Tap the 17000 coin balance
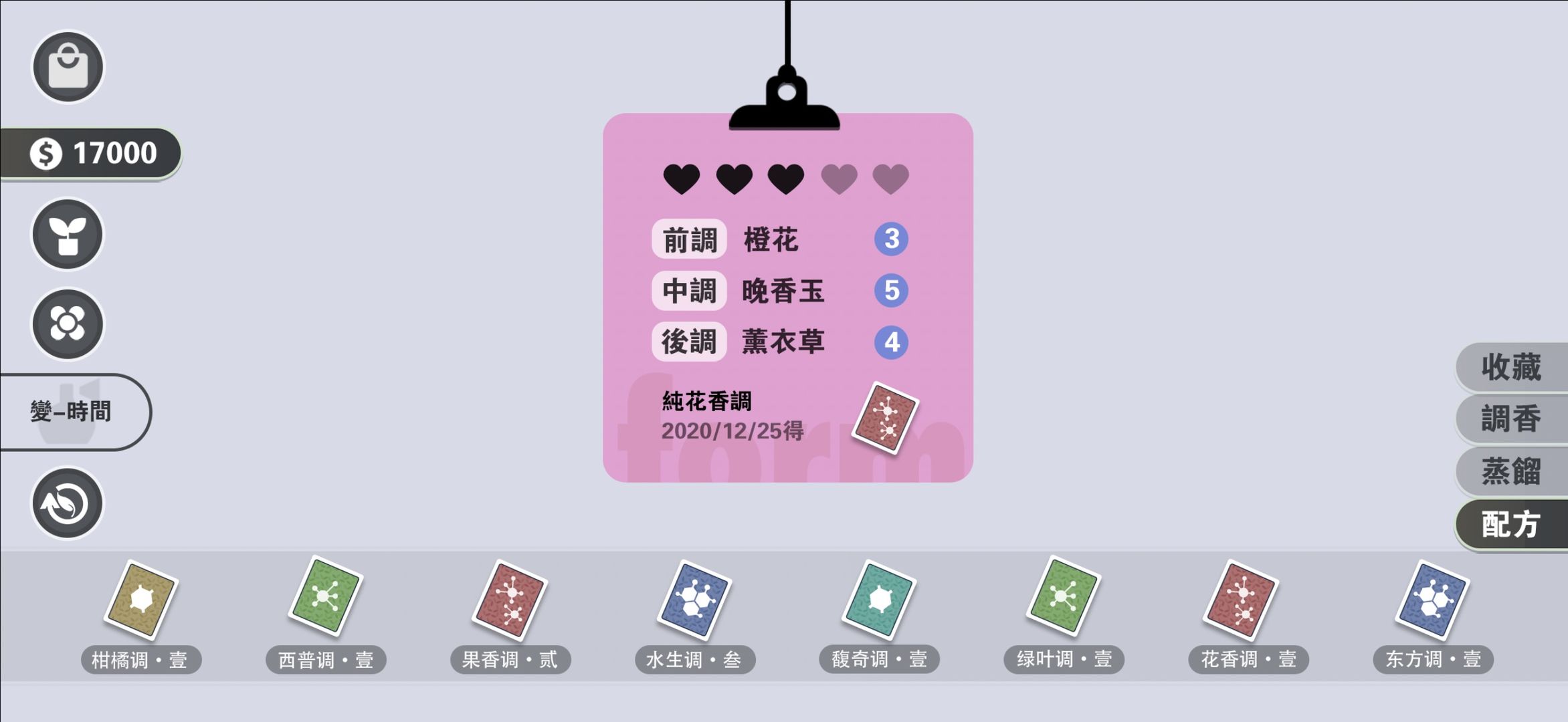The height and width of the screenshot is (722, 1568). pyautogui.click(x=94, y=153)
